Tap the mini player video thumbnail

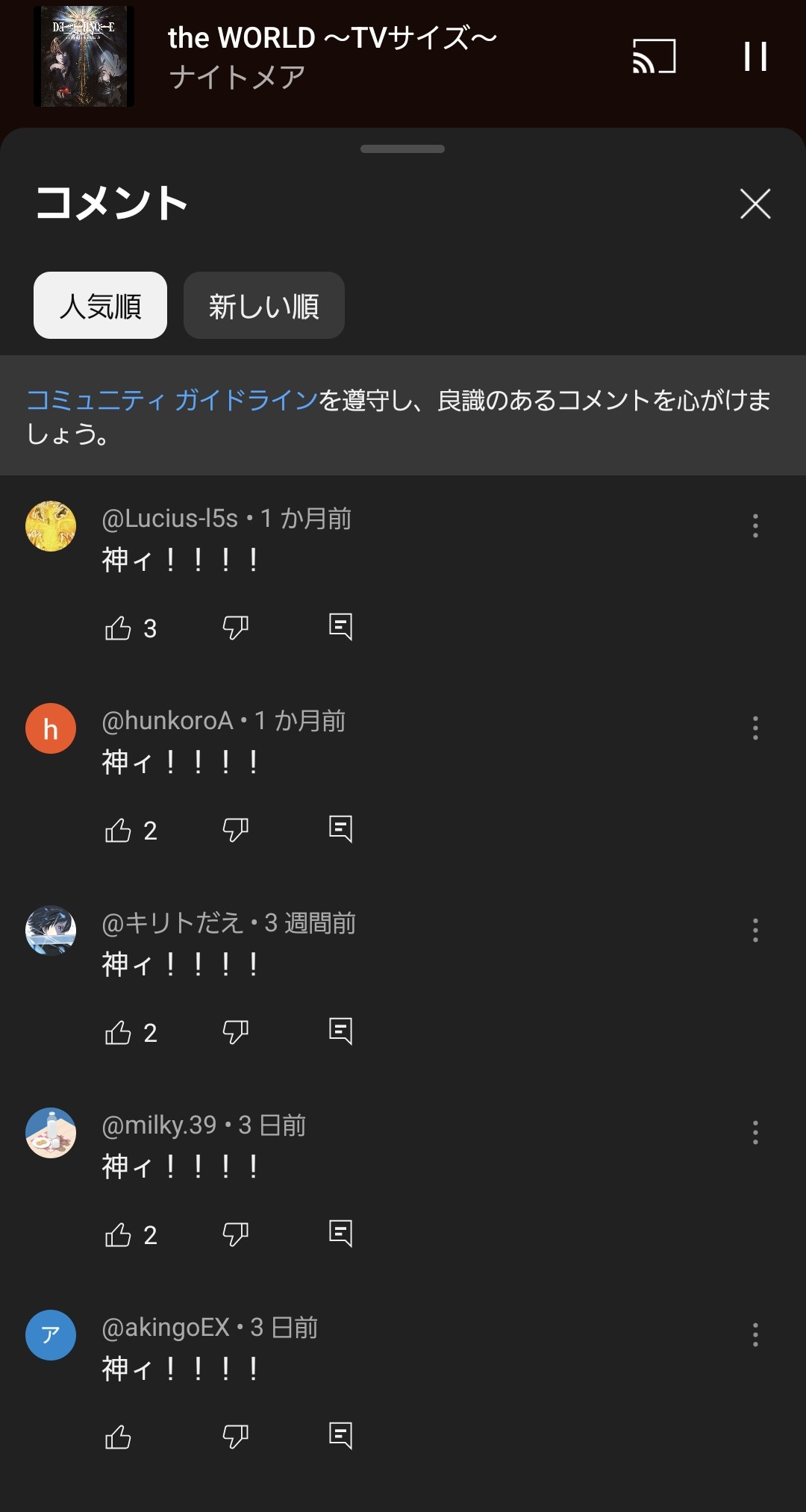click(x=84, y=57)
